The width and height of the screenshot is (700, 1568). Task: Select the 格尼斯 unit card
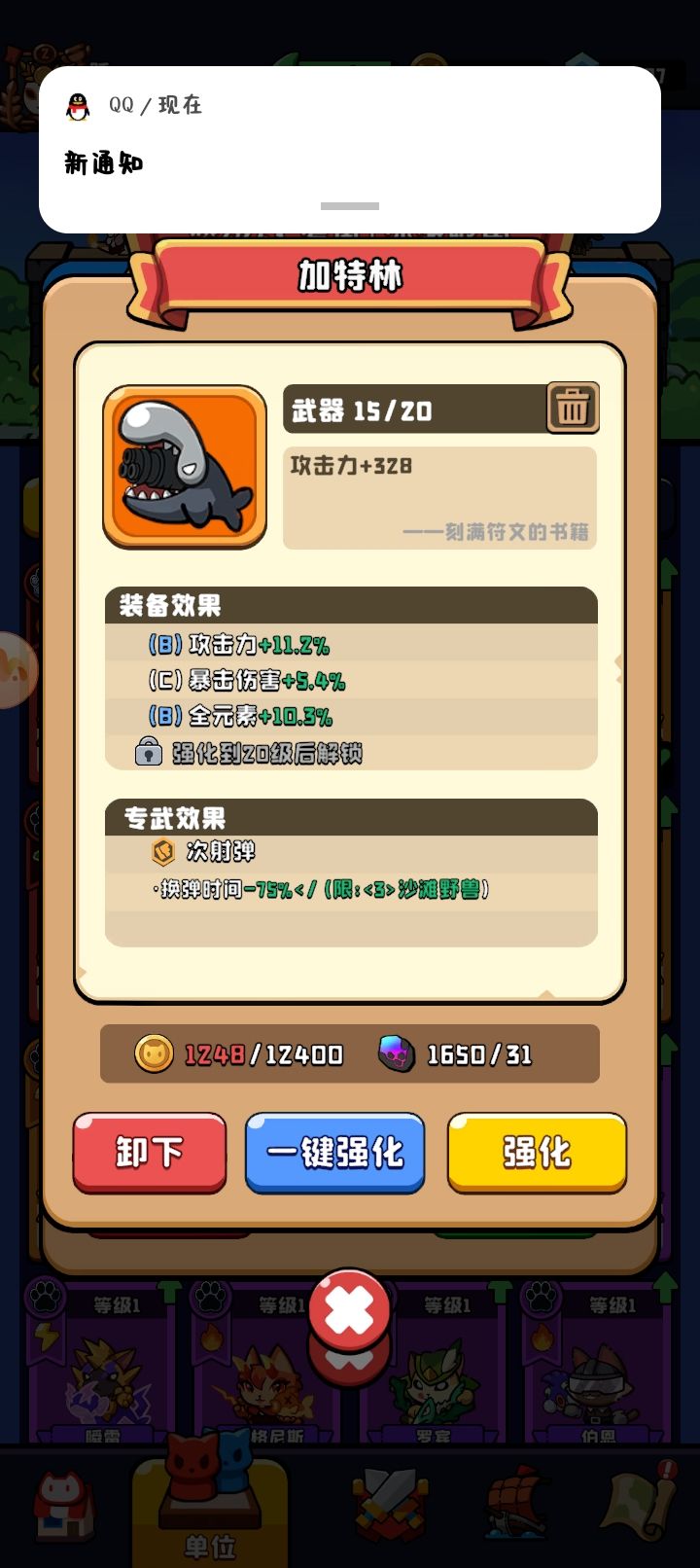click(269, 1391)
